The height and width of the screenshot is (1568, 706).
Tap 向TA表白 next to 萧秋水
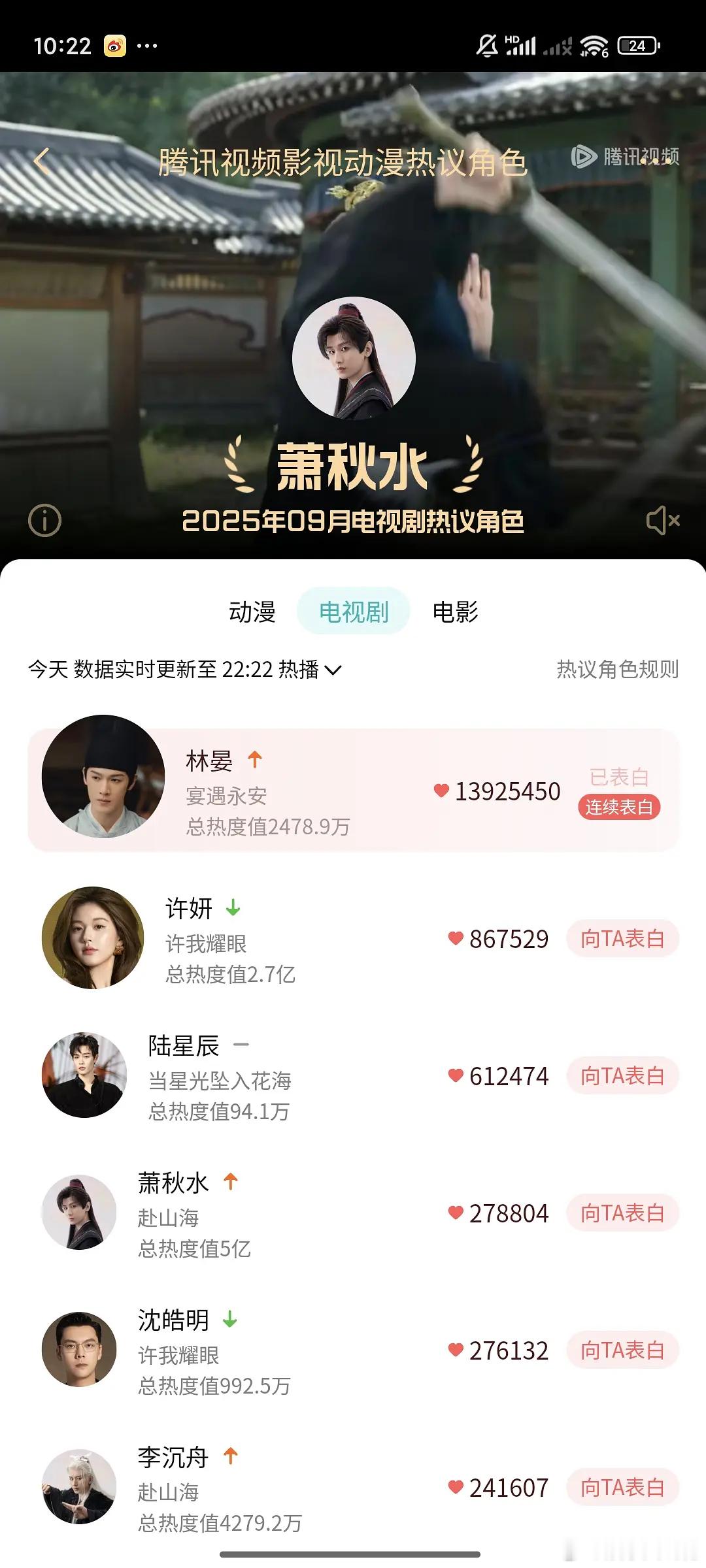[622, 1213]
